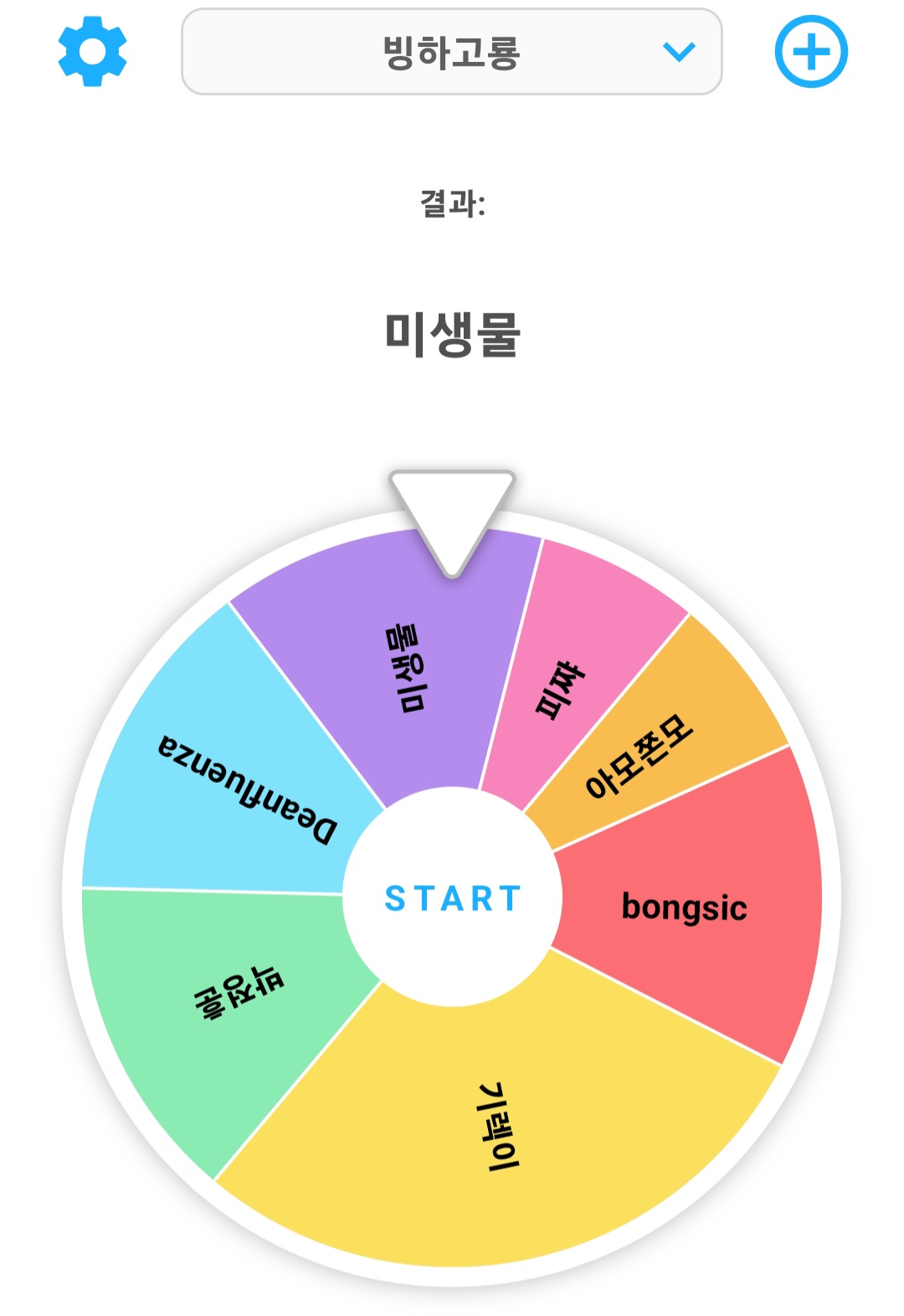Viewport: 904px width, 1316px height.
Task: Add a new roulette with the plus icon
Action: pyautogui.click(x=811, y=51)
